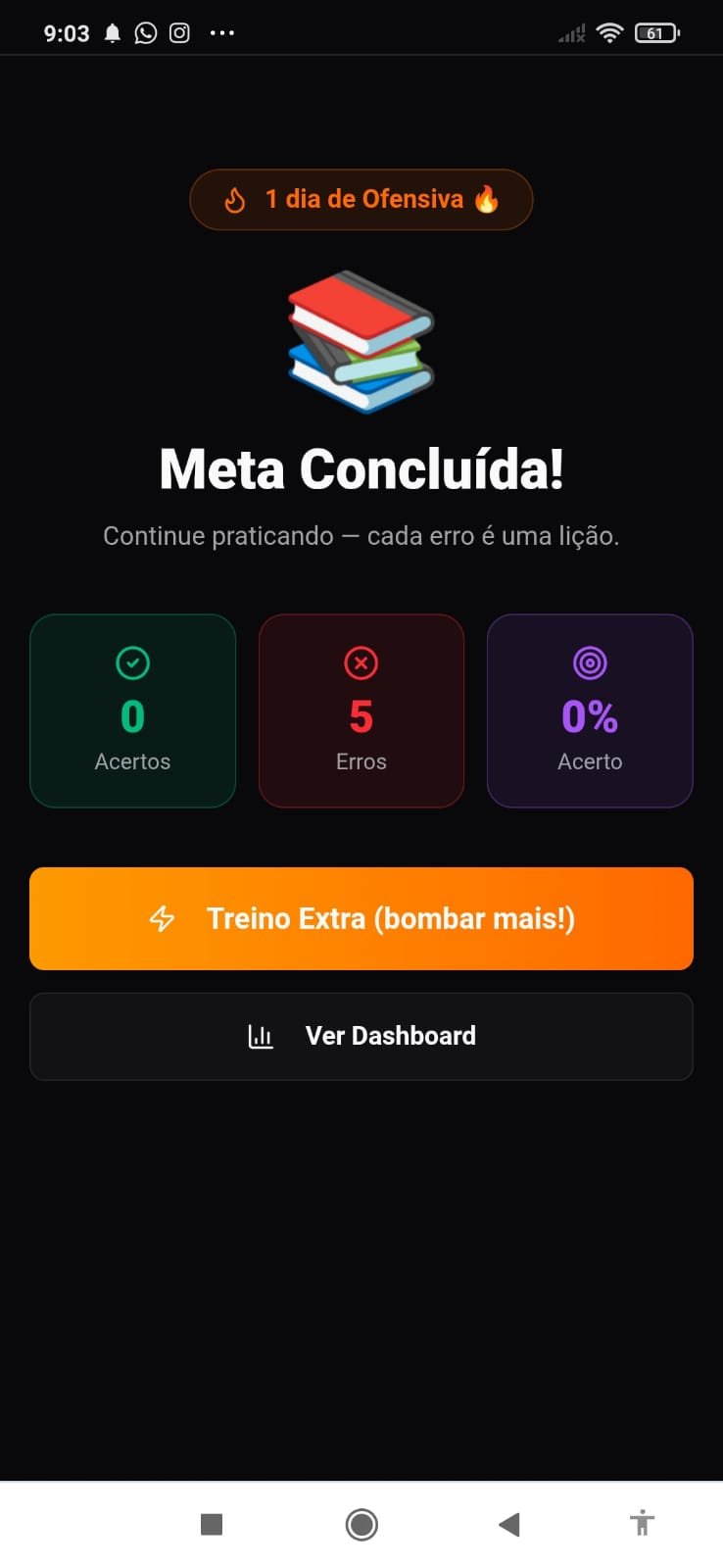This screenshot has height=1568, width=723.
Task: Open the recent apps square button
Action: [212, 1524]
